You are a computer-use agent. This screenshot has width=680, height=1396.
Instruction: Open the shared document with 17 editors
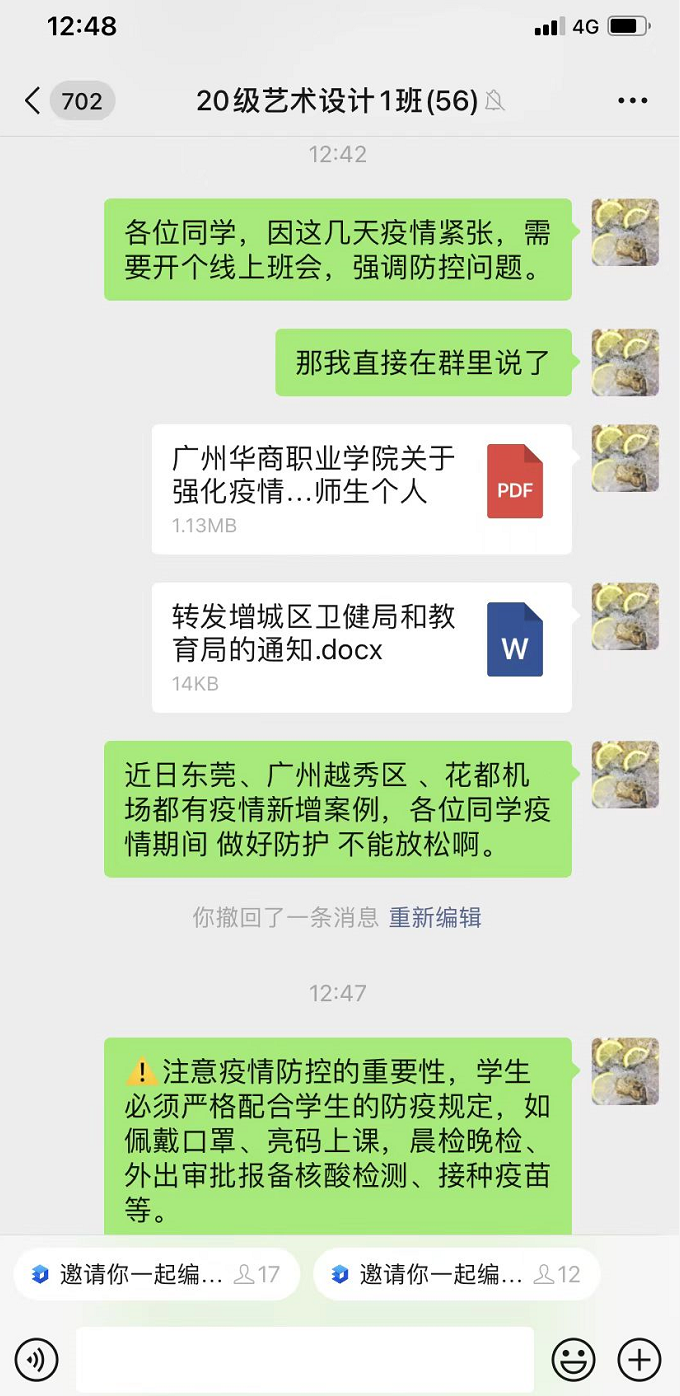tap(156, 1274)
